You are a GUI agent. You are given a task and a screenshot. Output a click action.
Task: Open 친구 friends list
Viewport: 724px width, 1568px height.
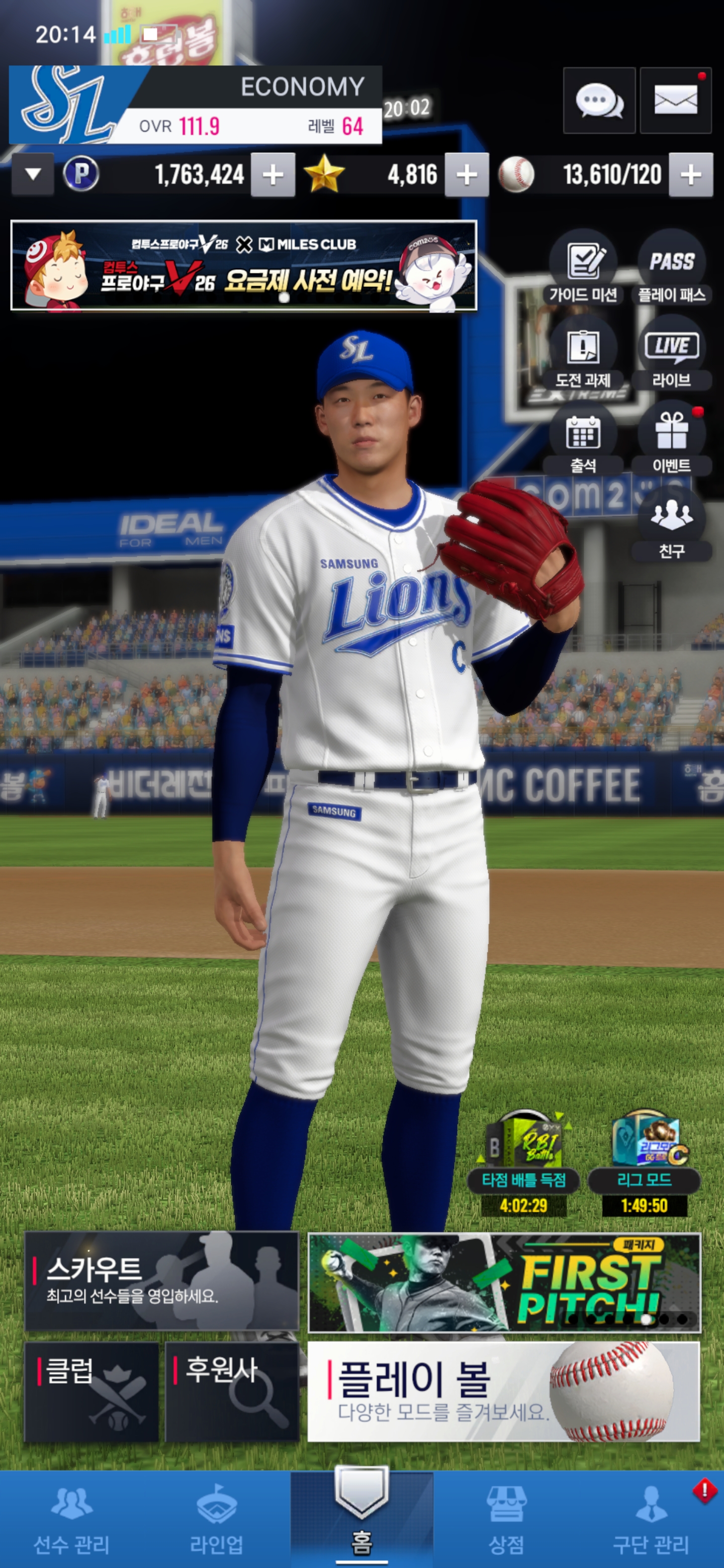671,525
